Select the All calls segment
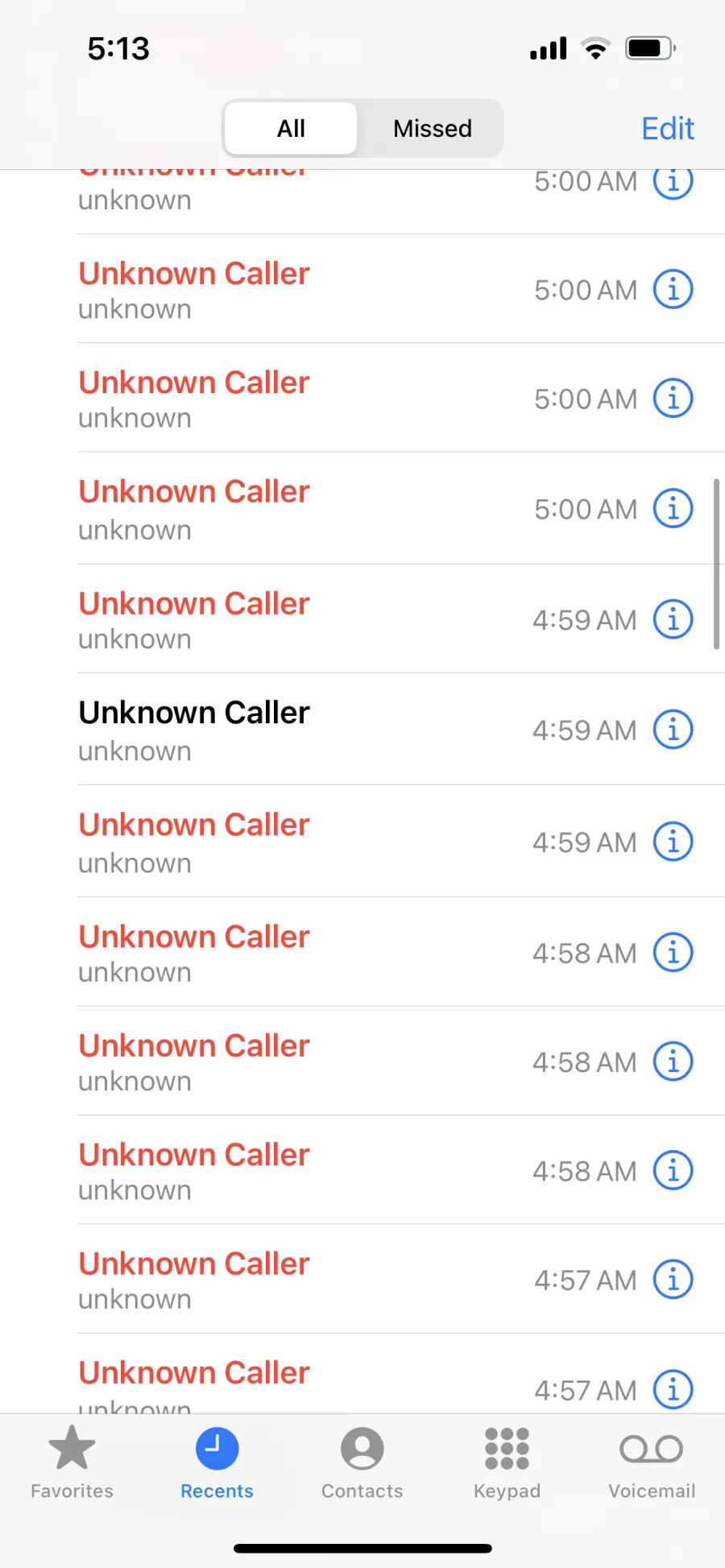725x1568 pixels. coord(291,128)
